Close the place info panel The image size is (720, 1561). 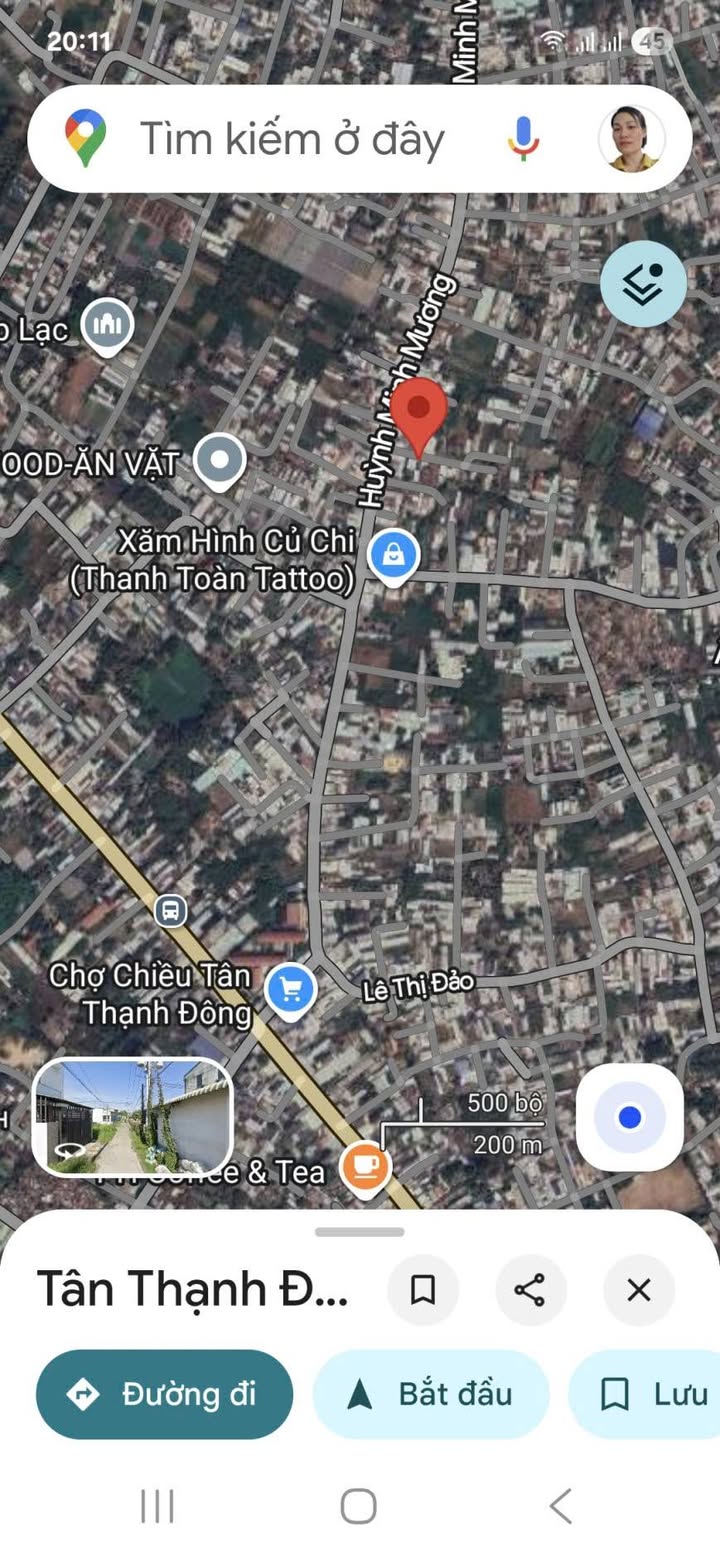638,1290
